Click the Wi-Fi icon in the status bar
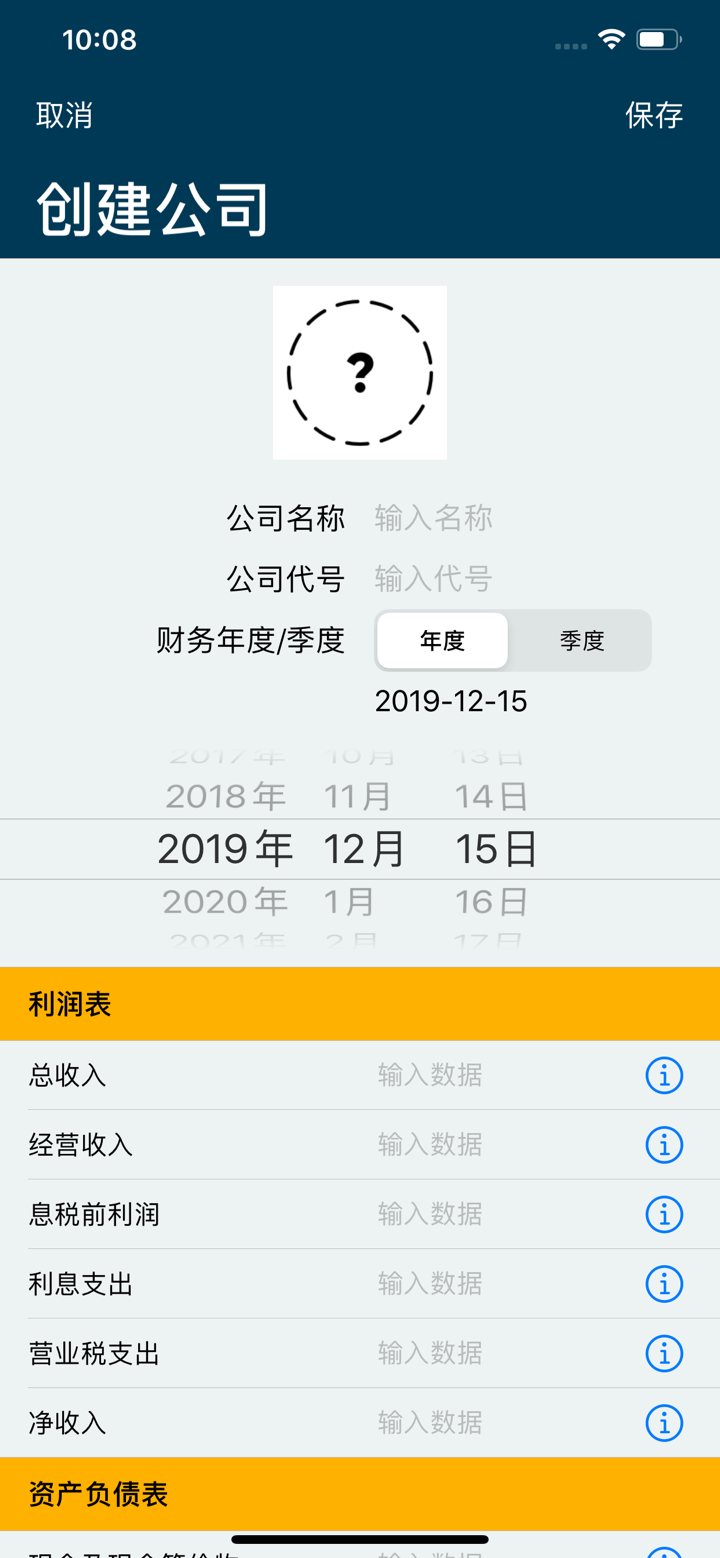720x1558 pixels. [613, 40]
